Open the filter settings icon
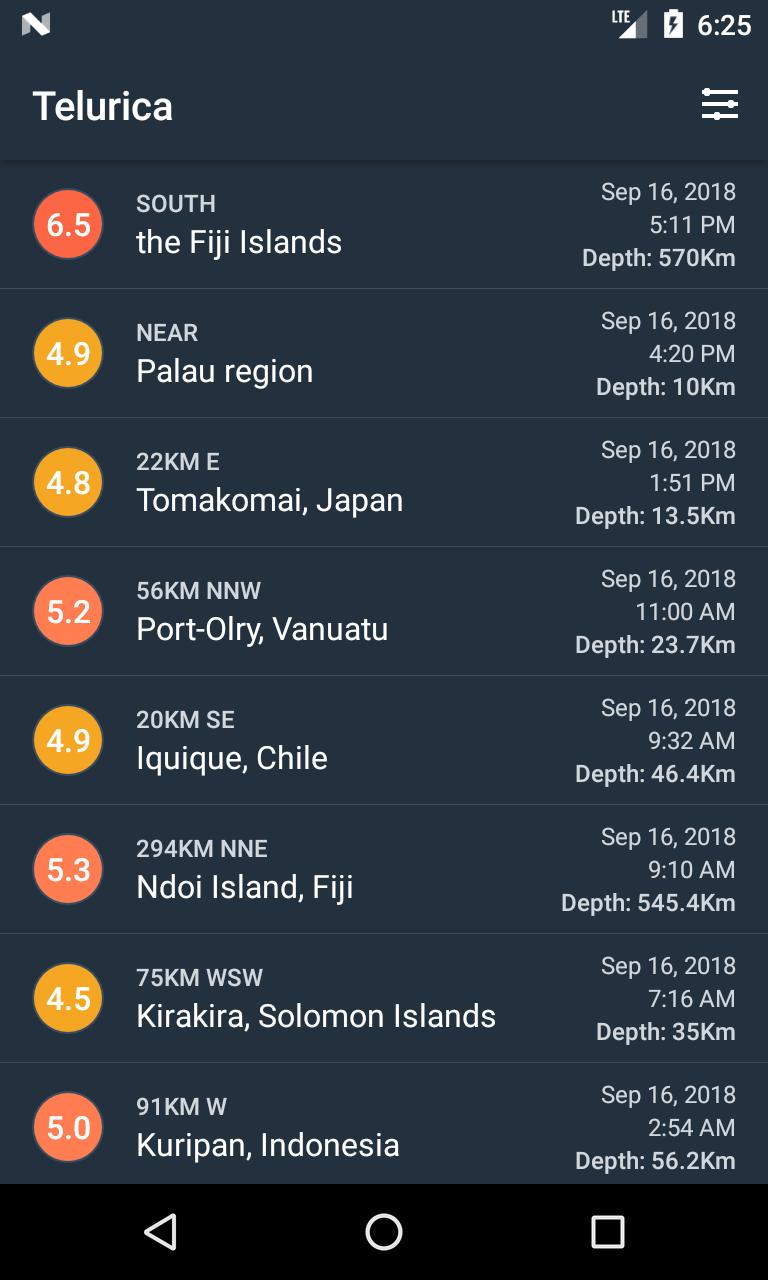 tap(719, 105)
